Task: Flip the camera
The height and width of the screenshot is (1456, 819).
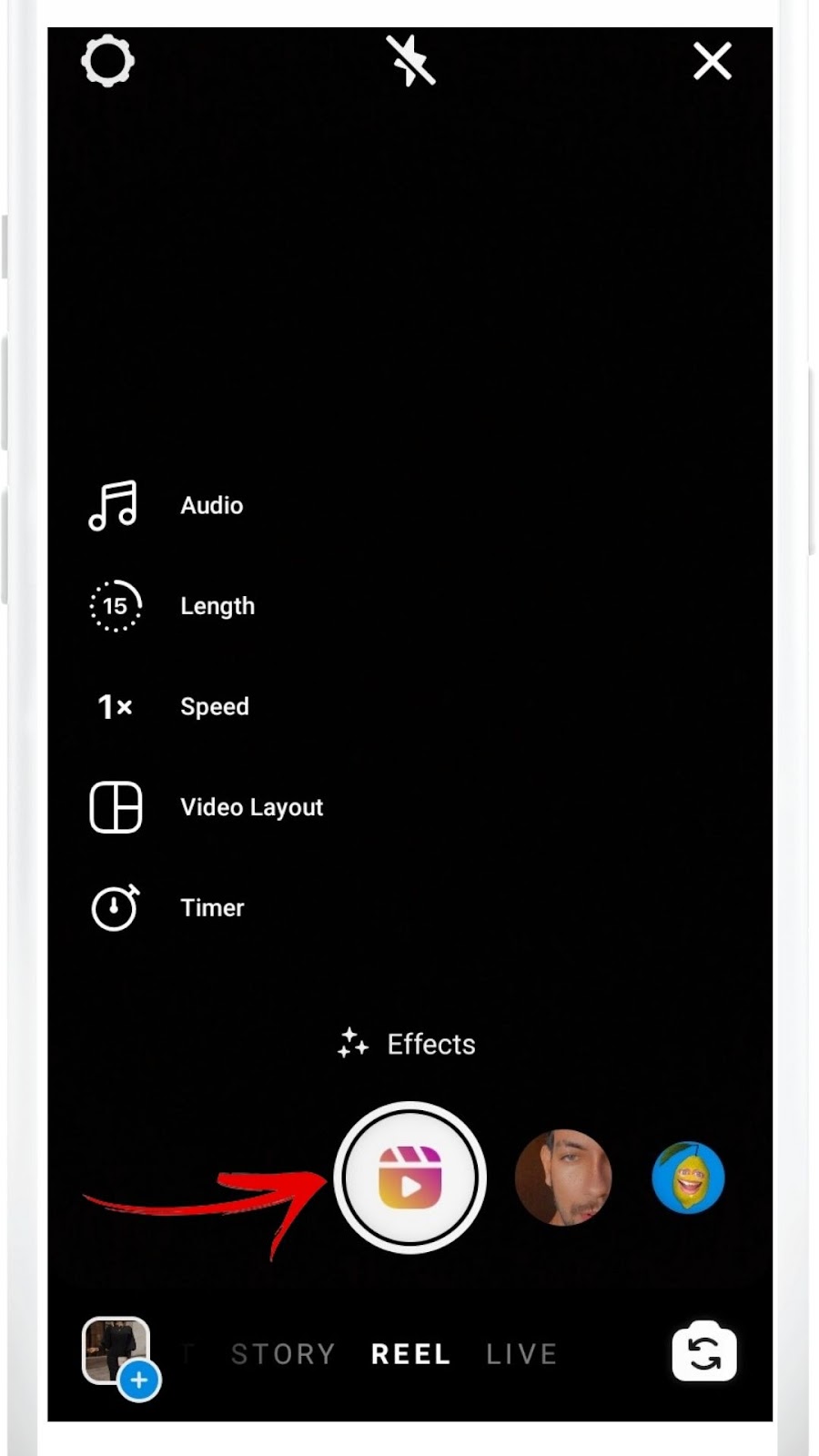Action: tap(704, 1352)
